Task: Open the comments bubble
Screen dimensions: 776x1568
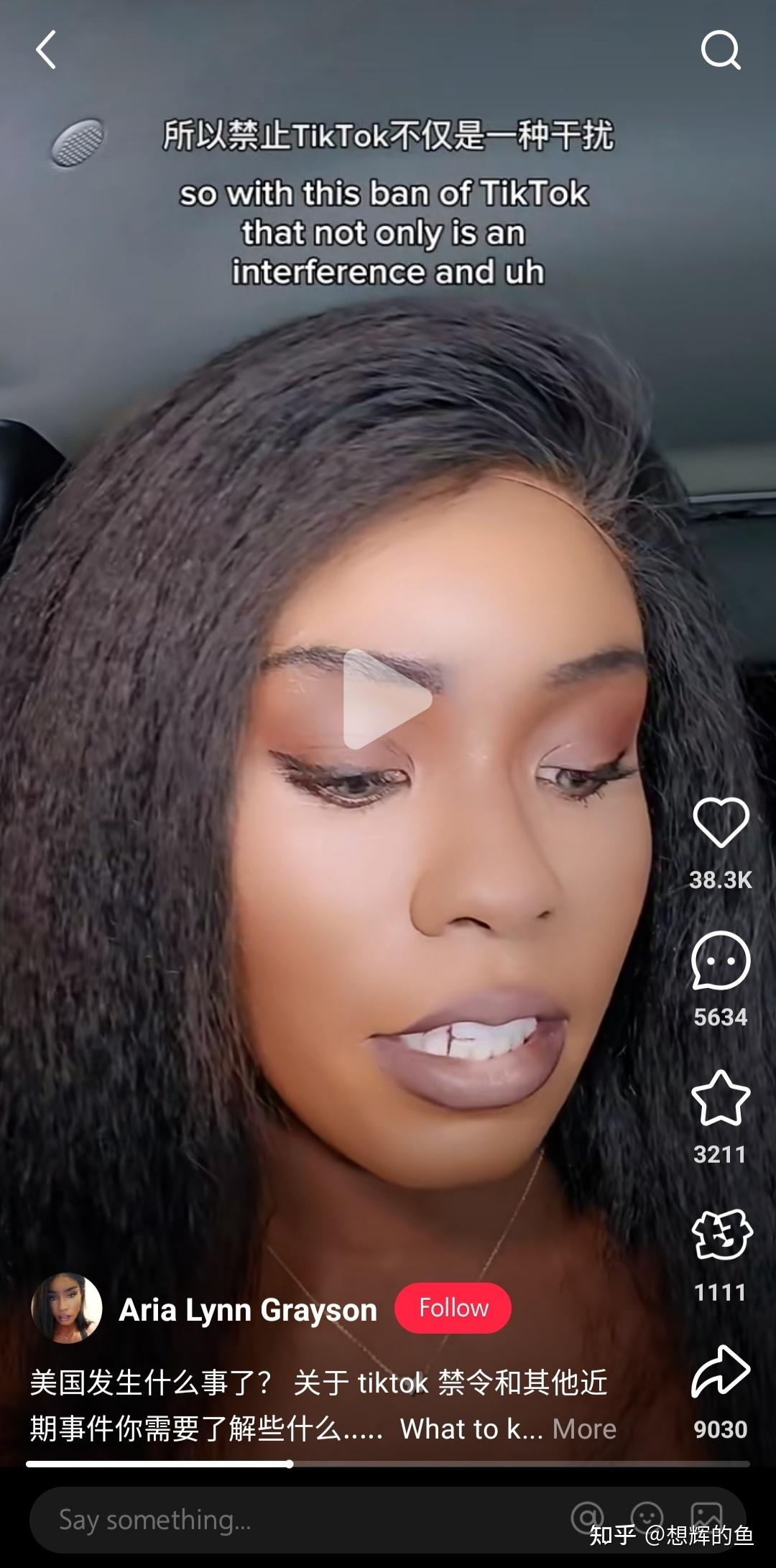Action: (721, 961)
